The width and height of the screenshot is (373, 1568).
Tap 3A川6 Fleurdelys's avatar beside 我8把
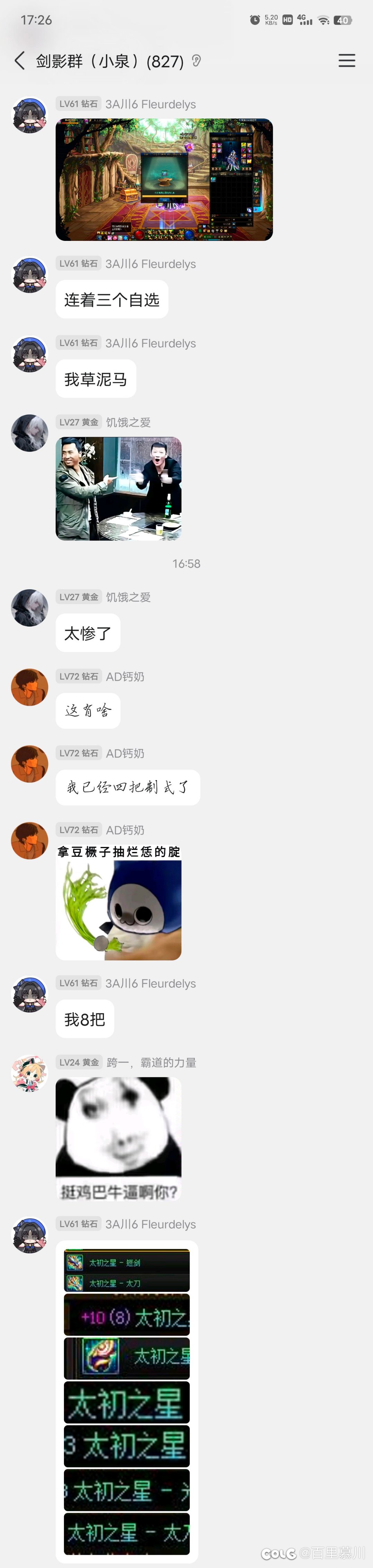tap(30, 995)
